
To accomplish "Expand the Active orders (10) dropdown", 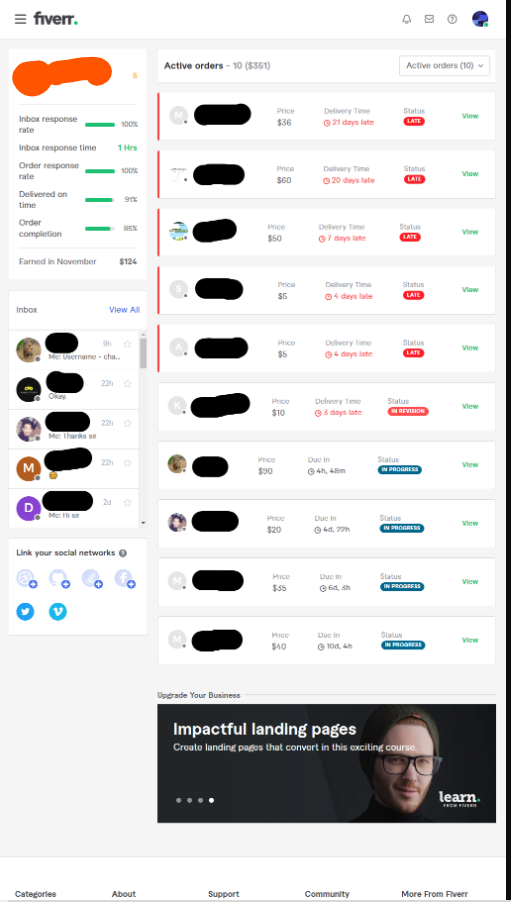I will click(x=444, y=66).
